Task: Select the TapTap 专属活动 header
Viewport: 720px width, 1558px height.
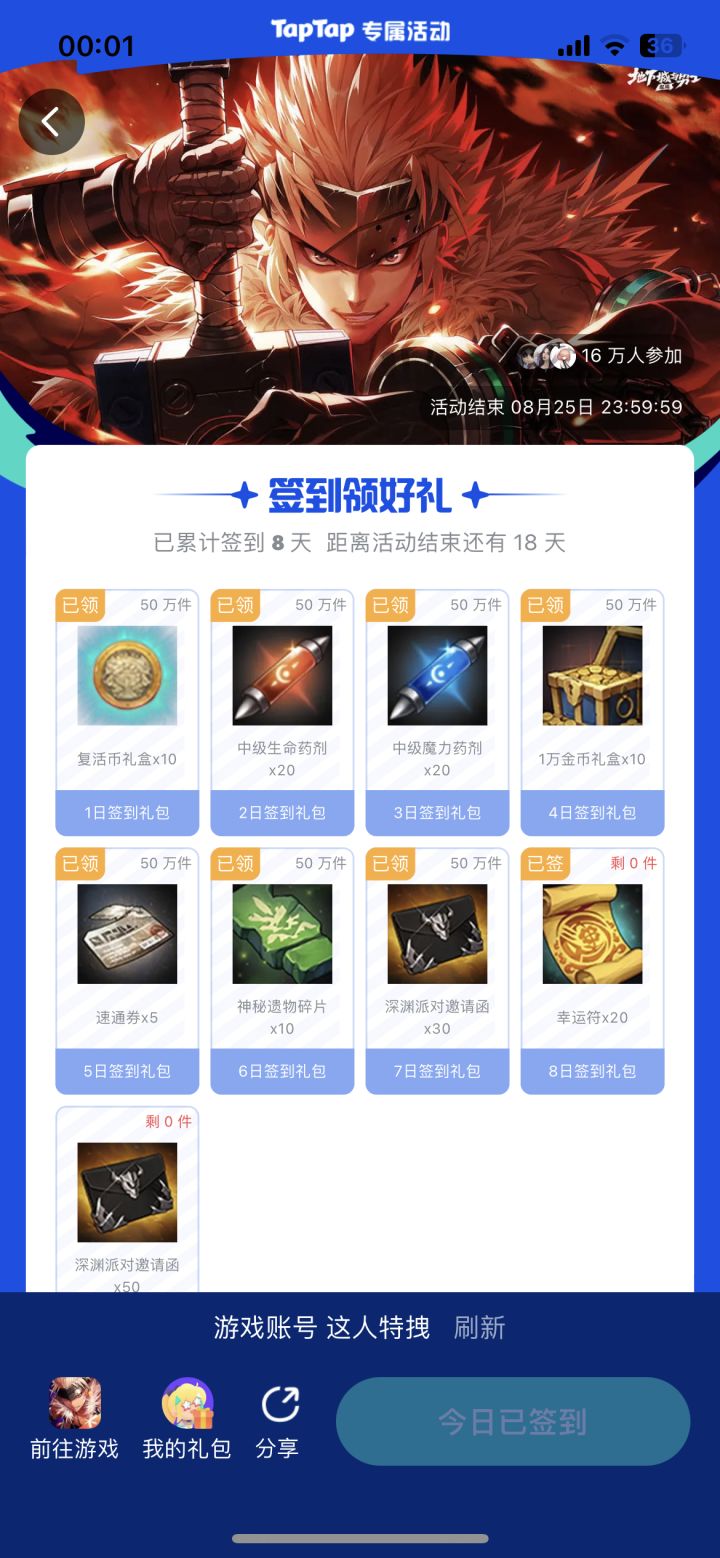Action: tap(360, 31)
